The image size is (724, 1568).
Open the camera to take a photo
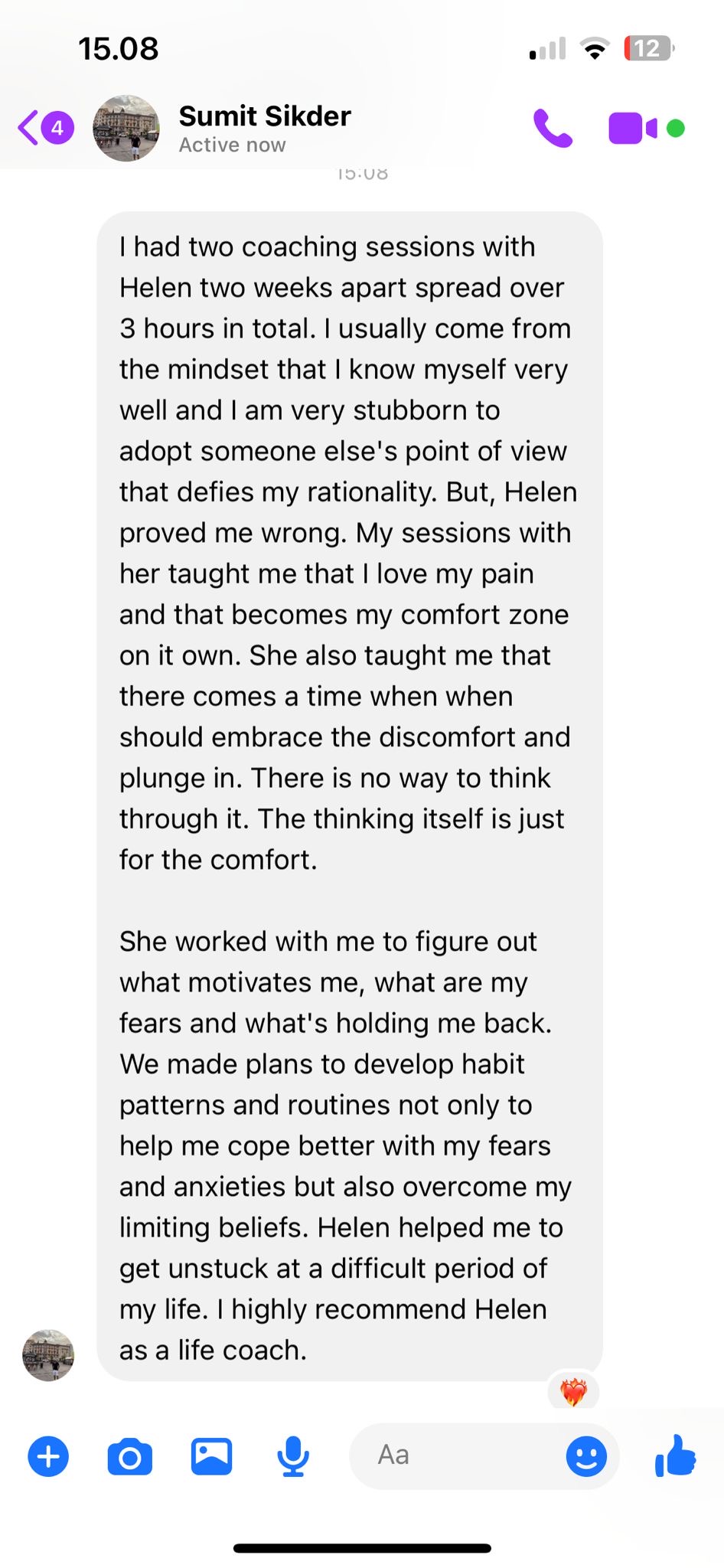pos(130,1456)
